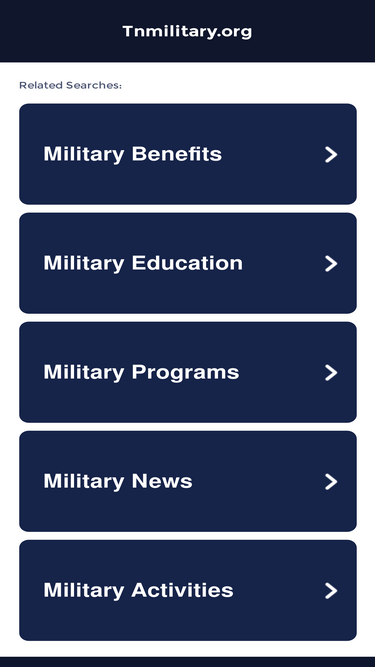Open the Military Benefits related search
This screenshot has height=667, width=375.
click(x=188, y=154)
